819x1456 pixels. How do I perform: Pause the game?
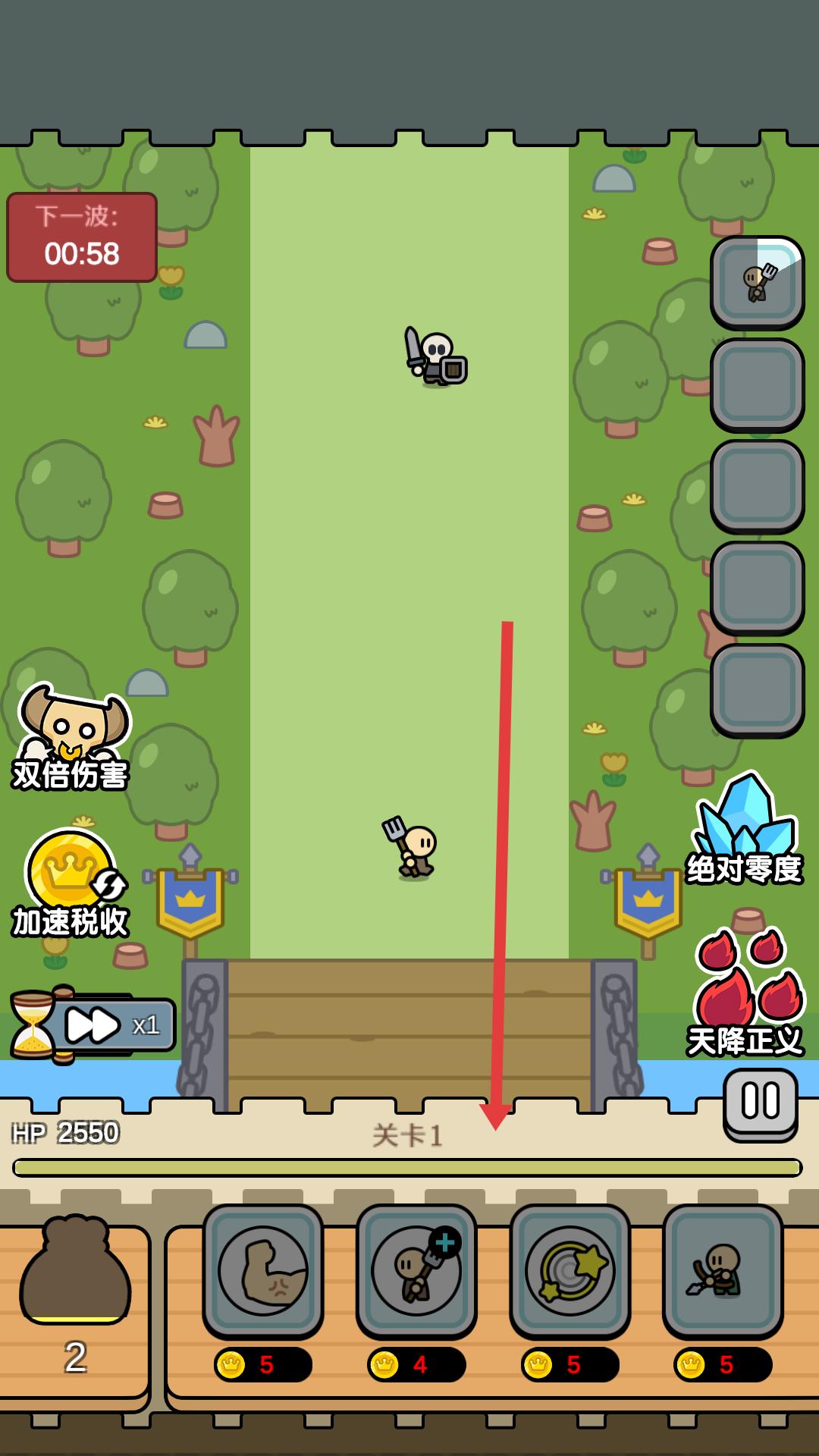pyautogui.click(x=760, y=1100)
